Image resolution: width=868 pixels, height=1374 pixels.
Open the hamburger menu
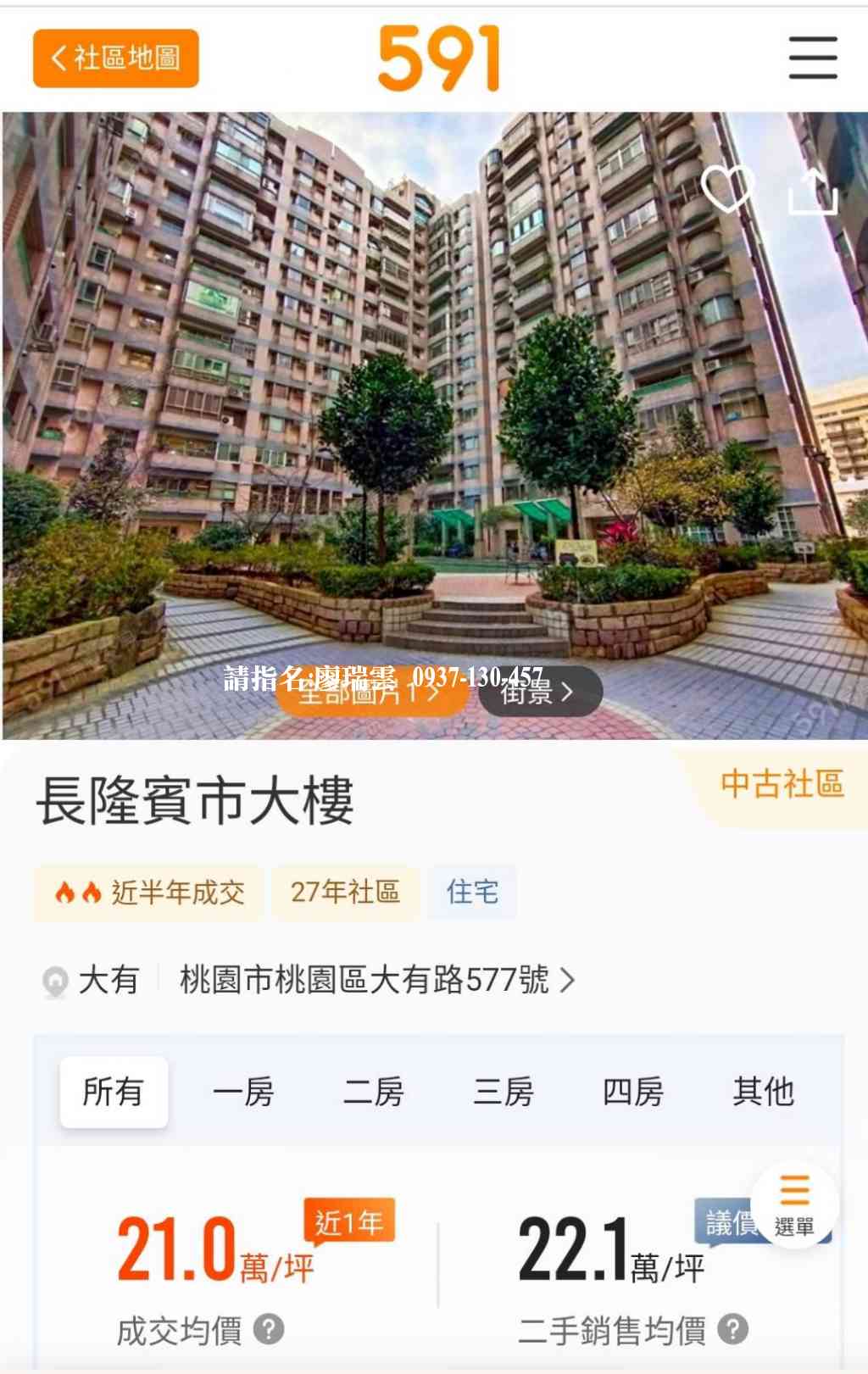pos(812,58)
